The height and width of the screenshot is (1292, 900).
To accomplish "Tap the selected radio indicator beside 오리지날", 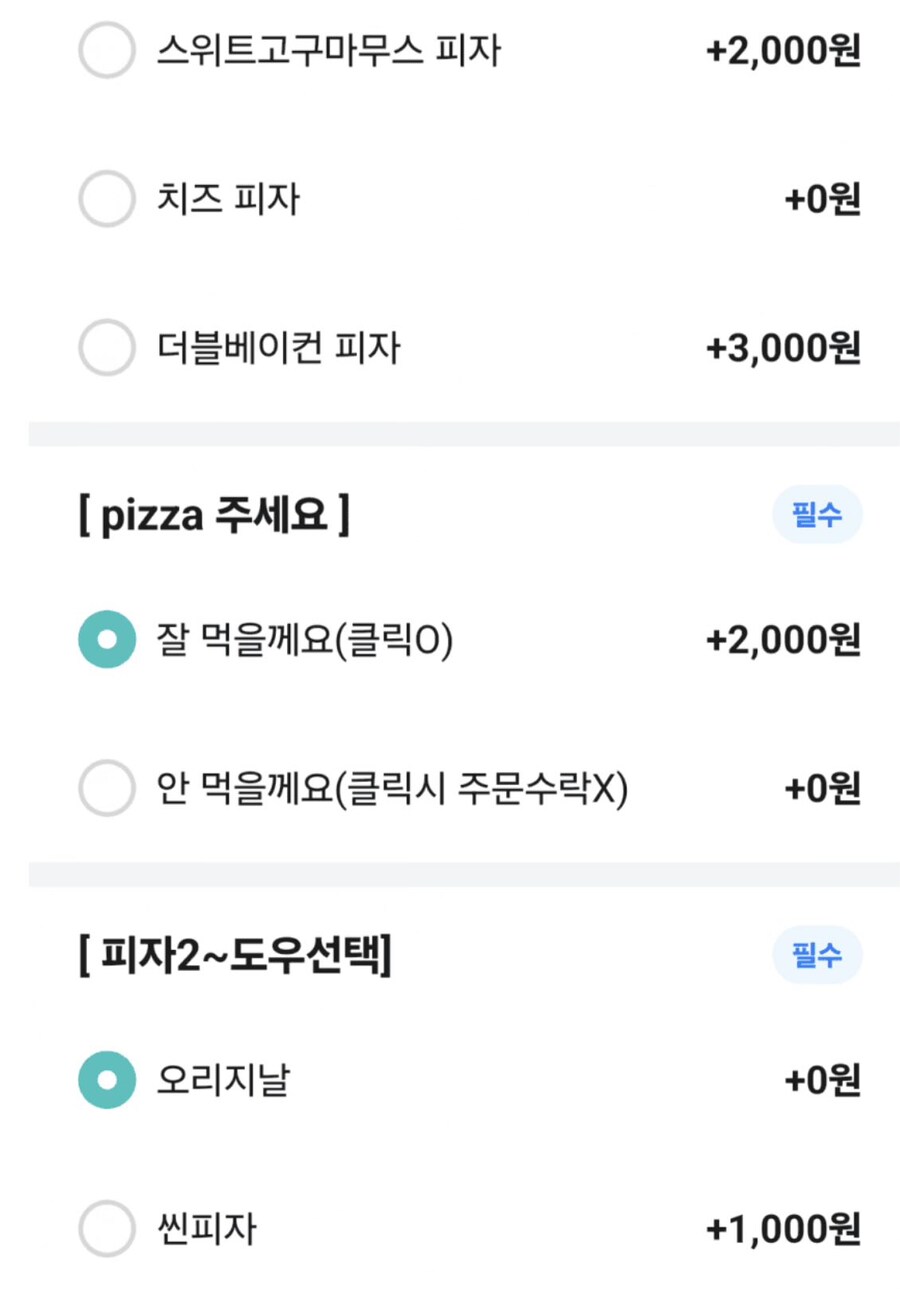I will click(x=106, y=1080).
